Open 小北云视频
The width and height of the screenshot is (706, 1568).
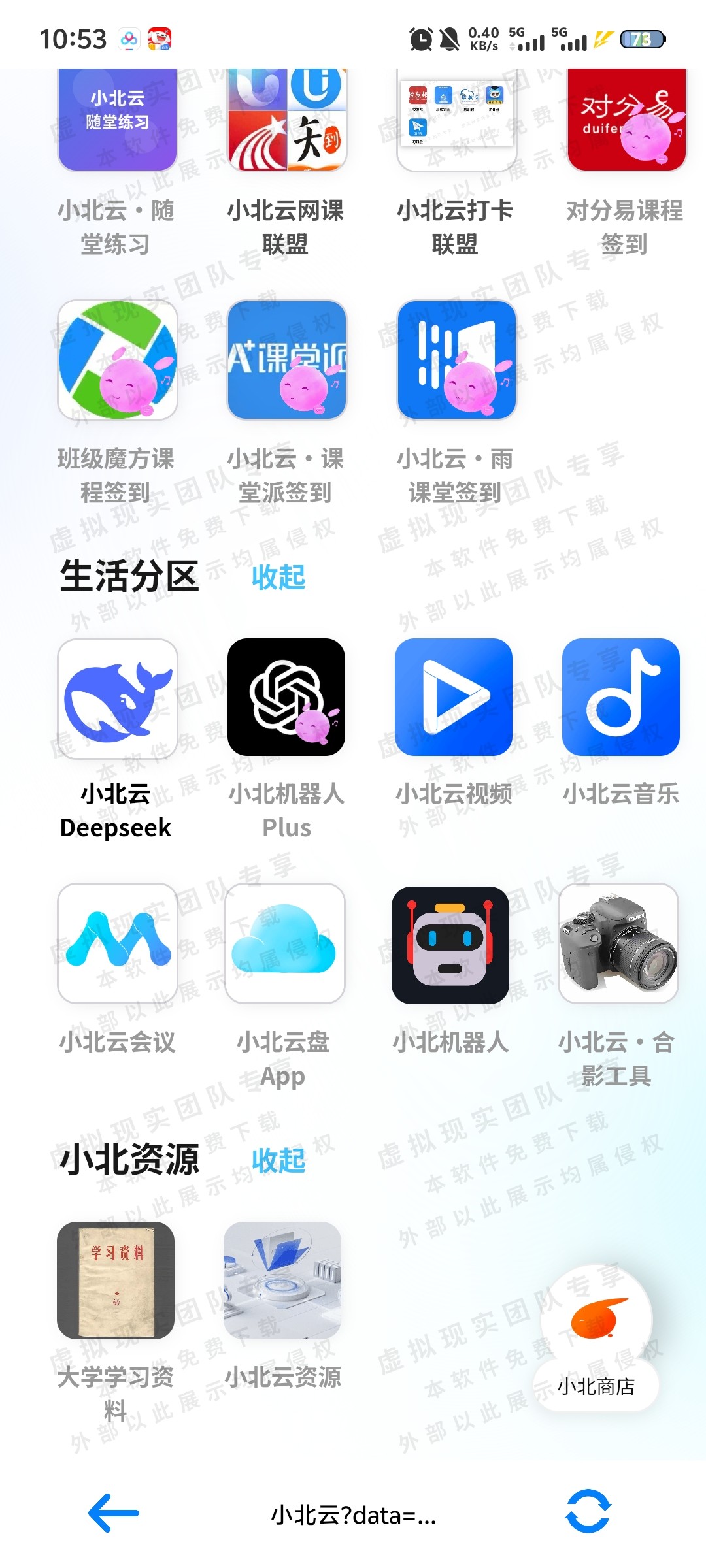pos(454,697)
